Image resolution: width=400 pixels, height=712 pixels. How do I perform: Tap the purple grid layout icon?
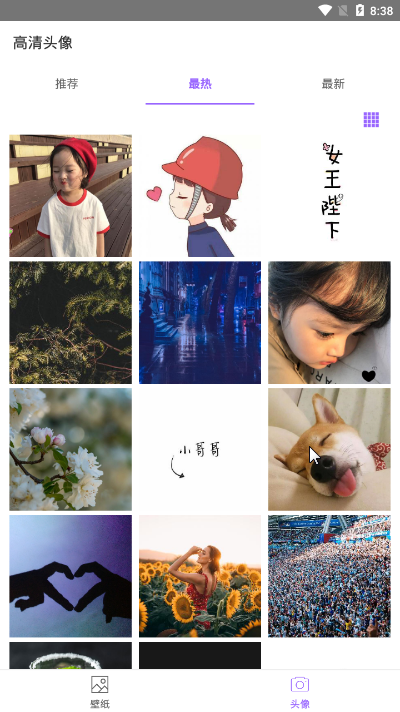point(371,119)
